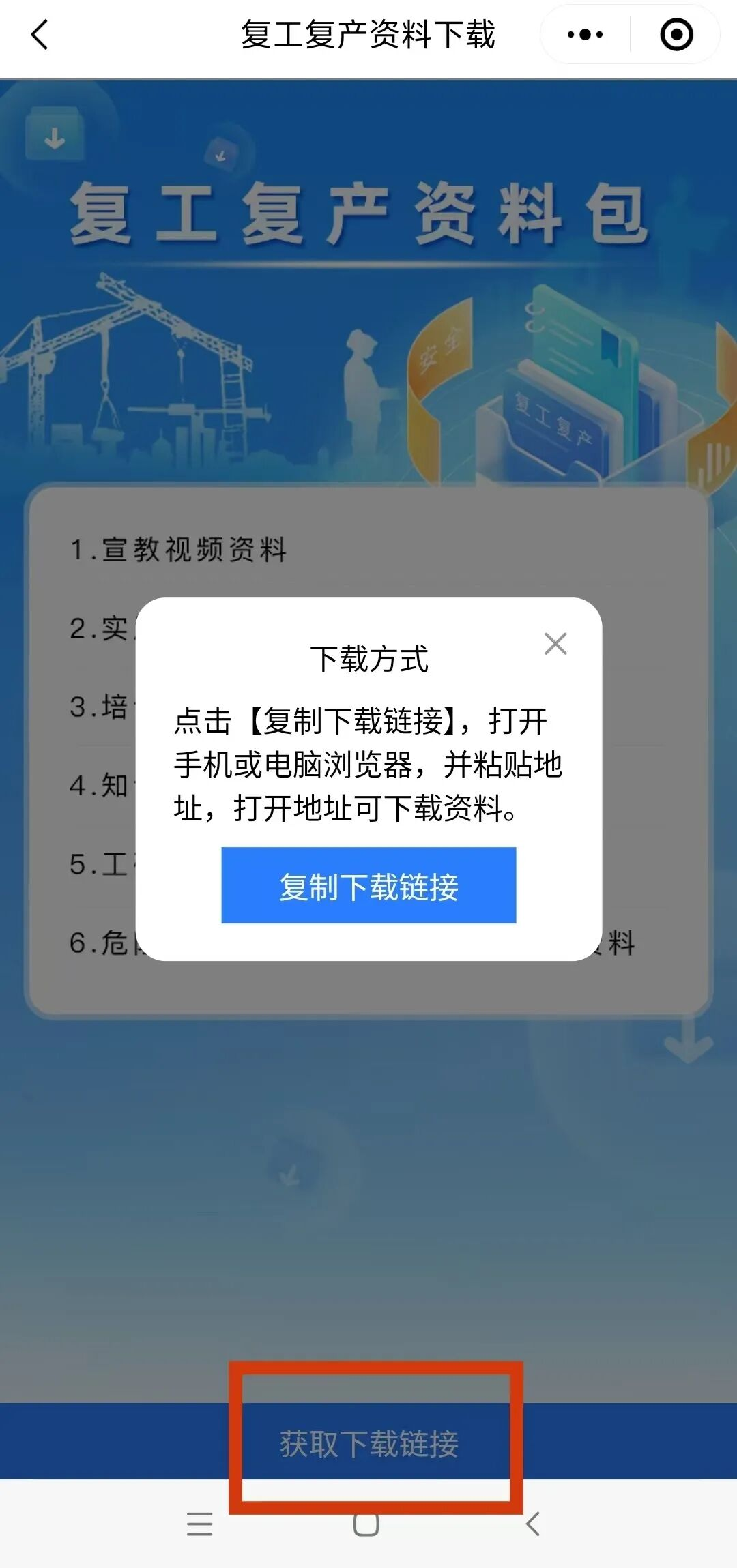Open the 宣教视频资料 row

point(179,550)
